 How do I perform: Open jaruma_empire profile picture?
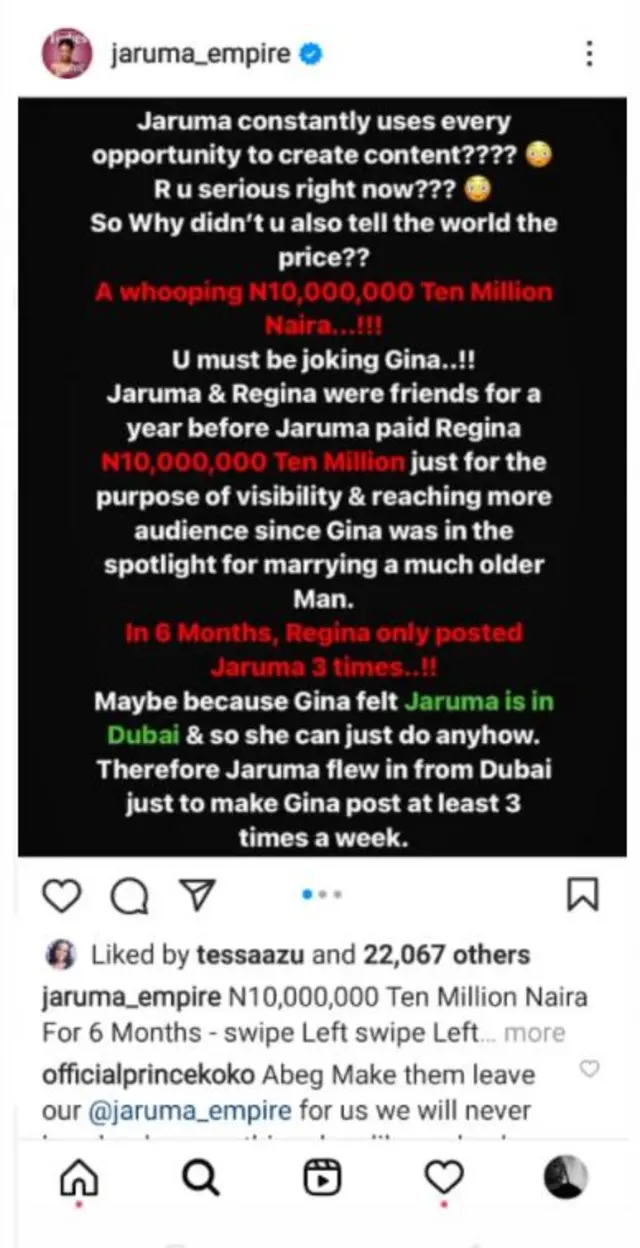point(67,53)
